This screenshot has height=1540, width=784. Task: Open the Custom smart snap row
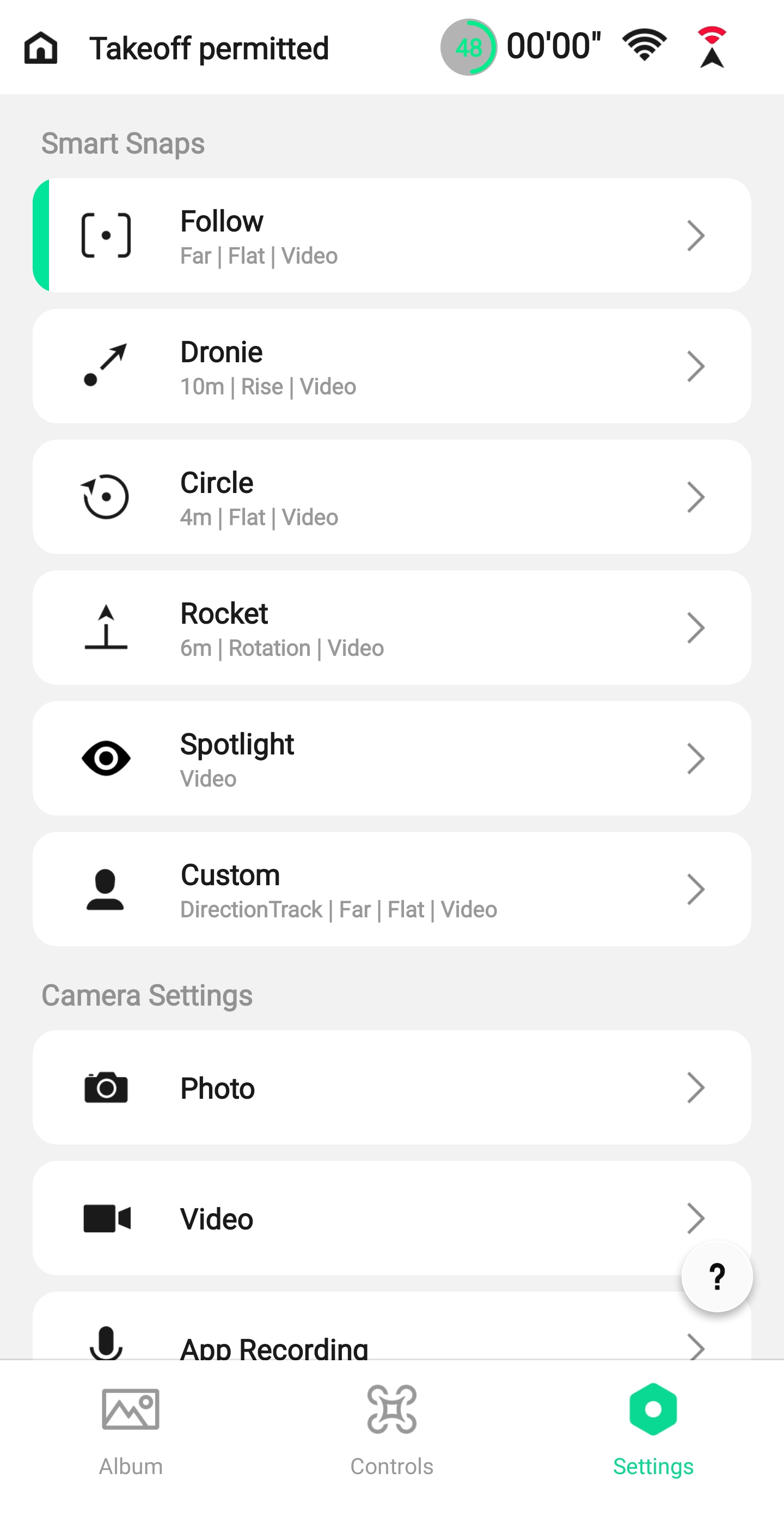tap(392, 889)
